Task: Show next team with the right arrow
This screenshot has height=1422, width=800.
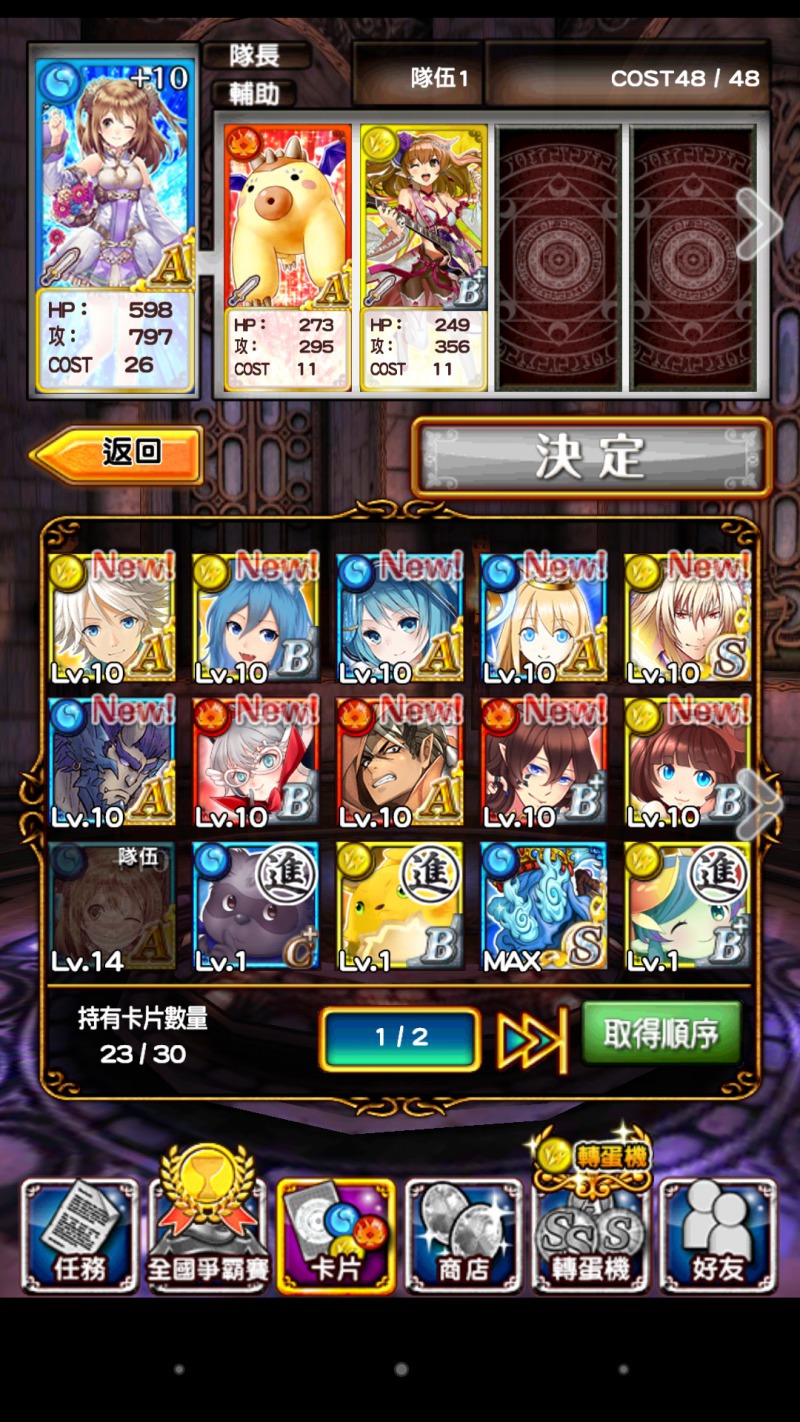Action: pyautogui.click(x=758, y=223)
